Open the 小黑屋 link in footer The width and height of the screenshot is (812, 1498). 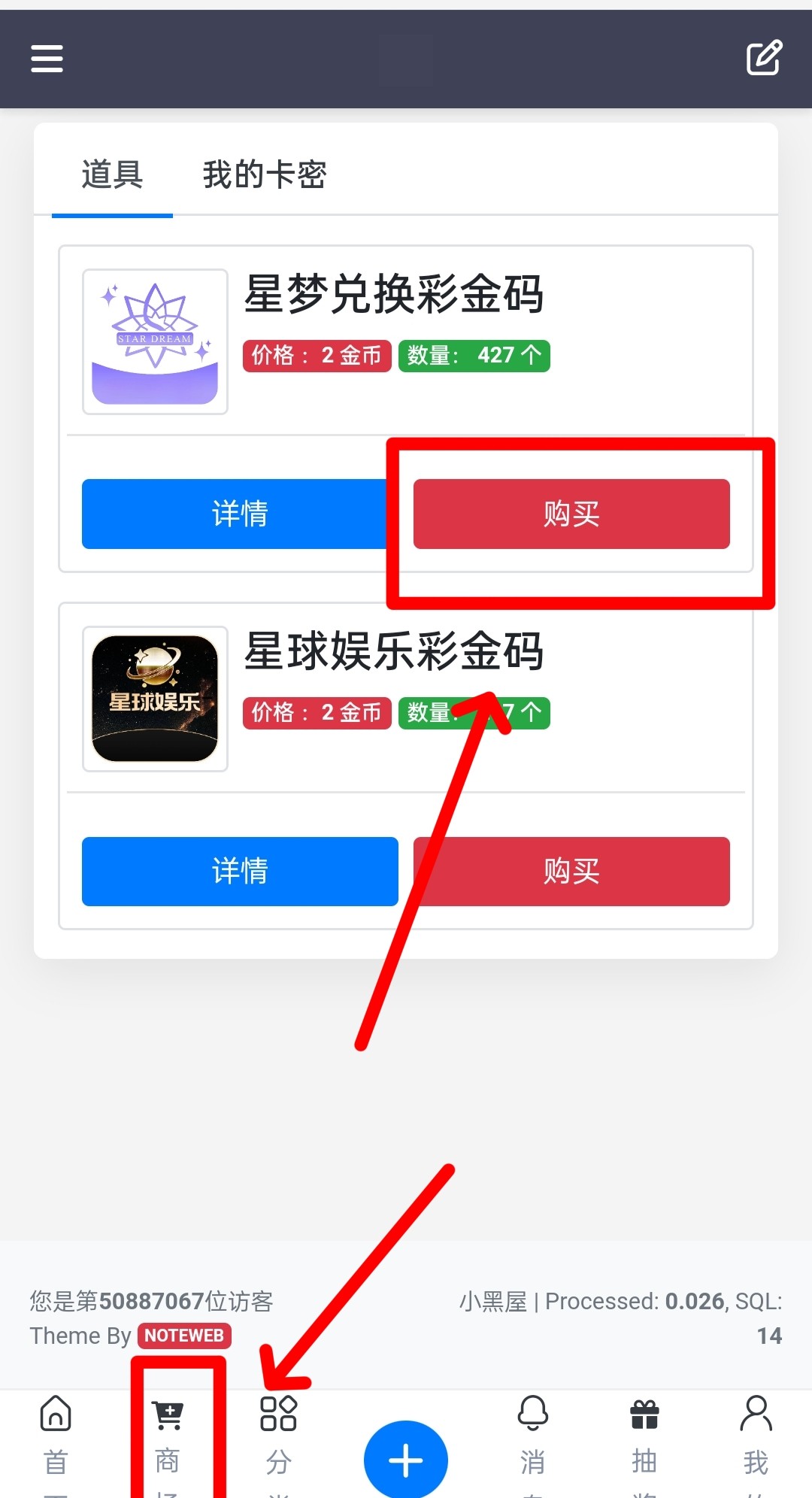(493, 1301)
